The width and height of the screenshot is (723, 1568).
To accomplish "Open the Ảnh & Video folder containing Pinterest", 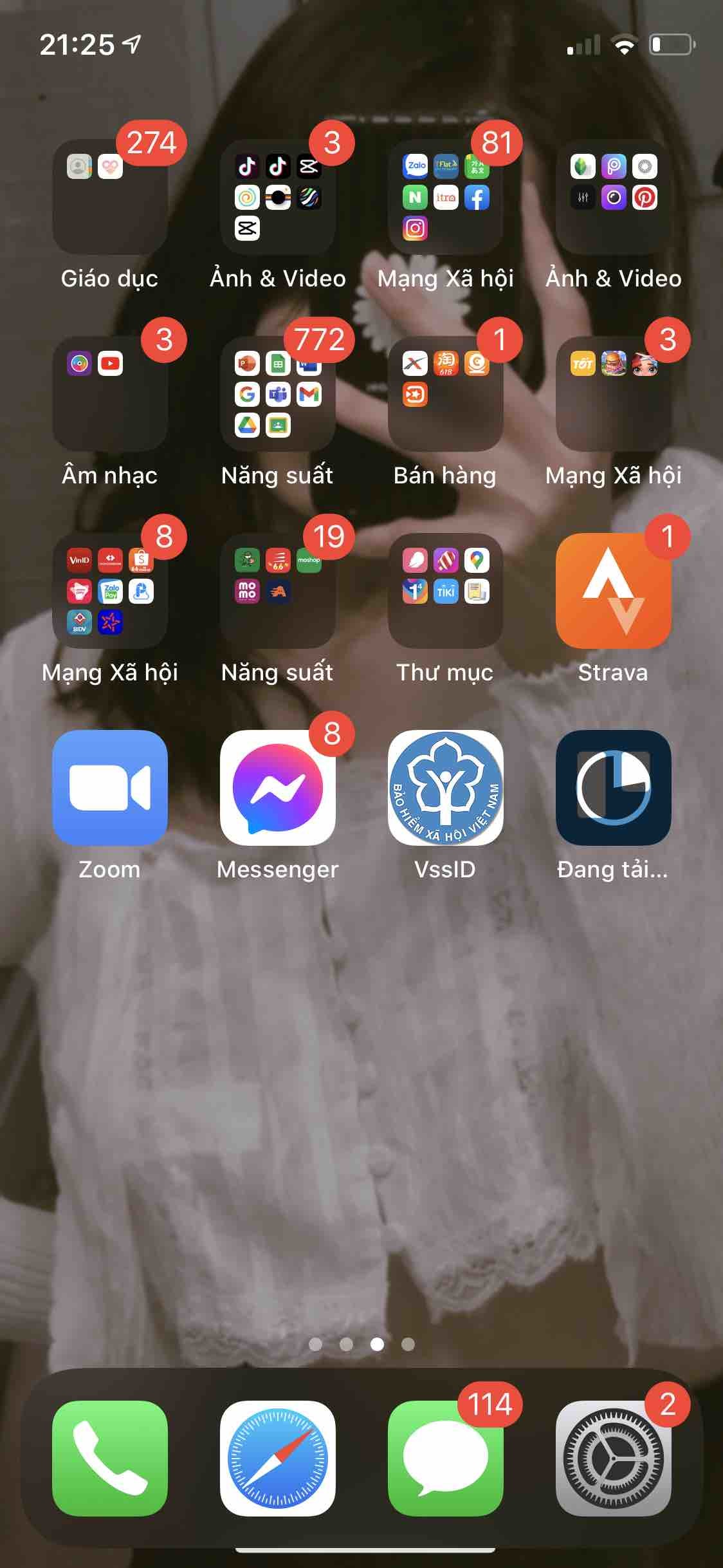I will [613, 197].
